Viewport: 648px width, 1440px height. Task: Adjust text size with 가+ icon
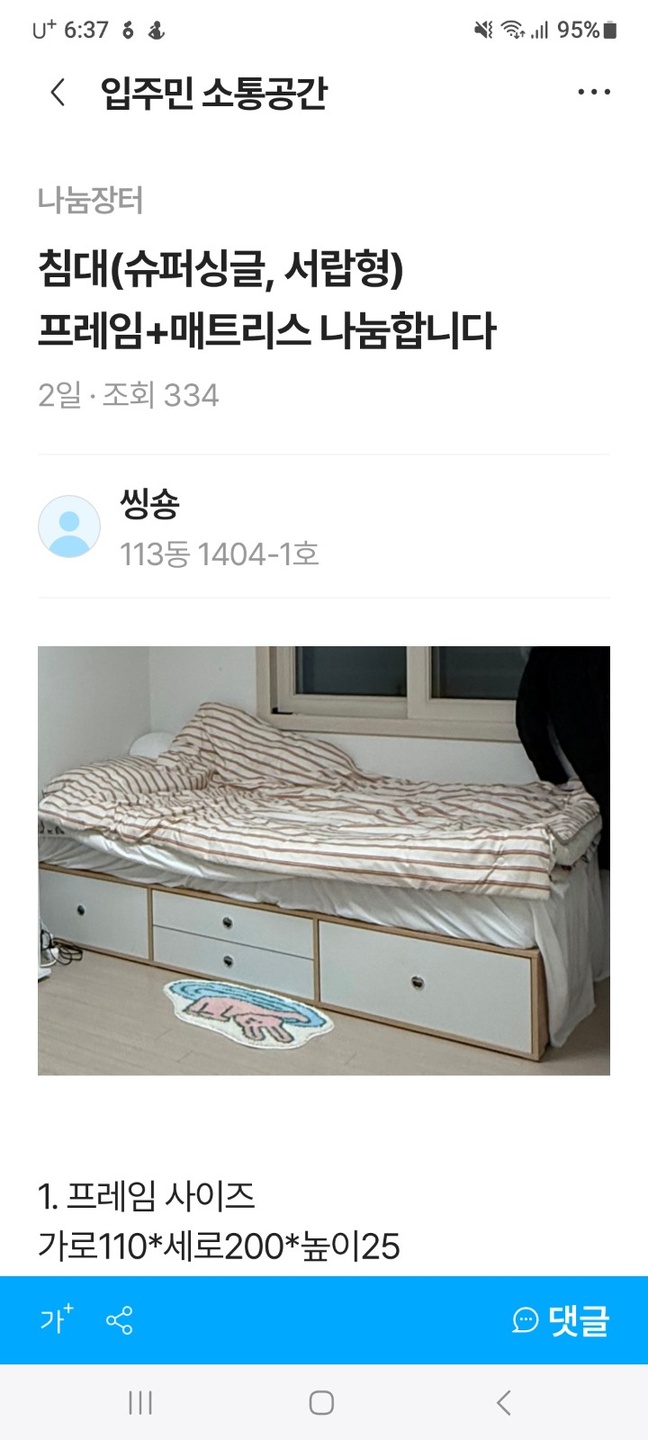pyautogui.click(x=57, y=1320)
